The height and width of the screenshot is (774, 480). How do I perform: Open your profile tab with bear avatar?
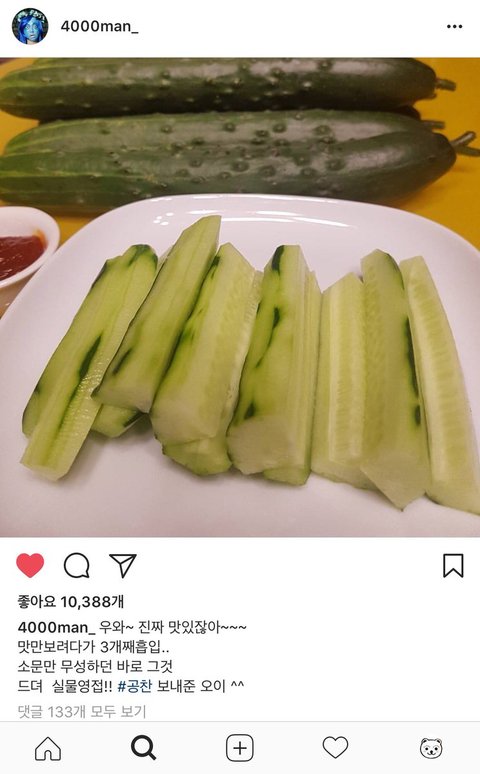[431, 748]
